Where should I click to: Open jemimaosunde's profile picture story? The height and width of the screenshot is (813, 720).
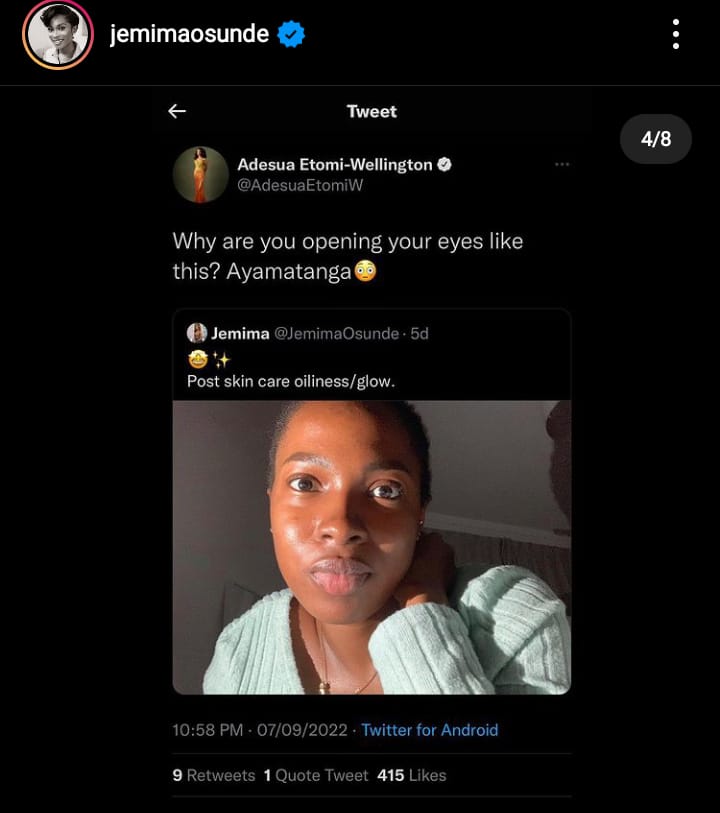(x=57, y=35)
